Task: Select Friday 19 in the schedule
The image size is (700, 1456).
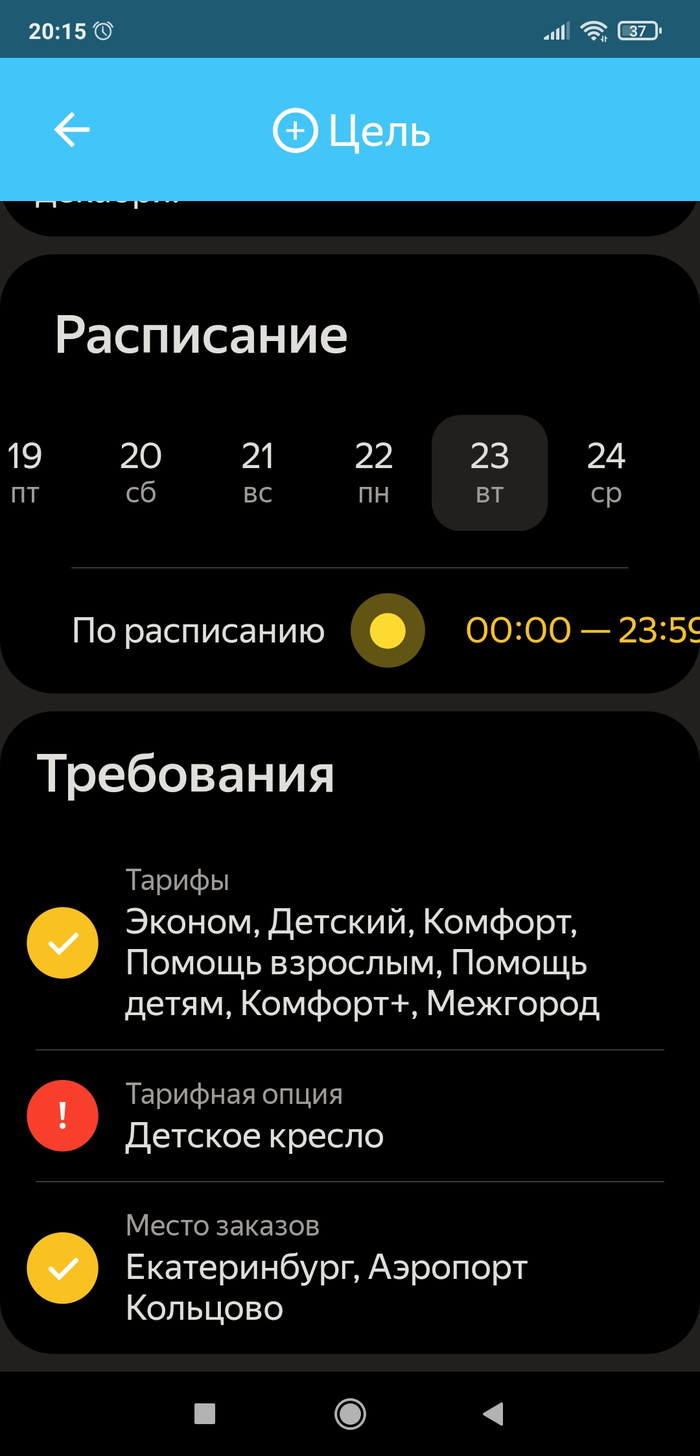Action: tap(25, 472)
